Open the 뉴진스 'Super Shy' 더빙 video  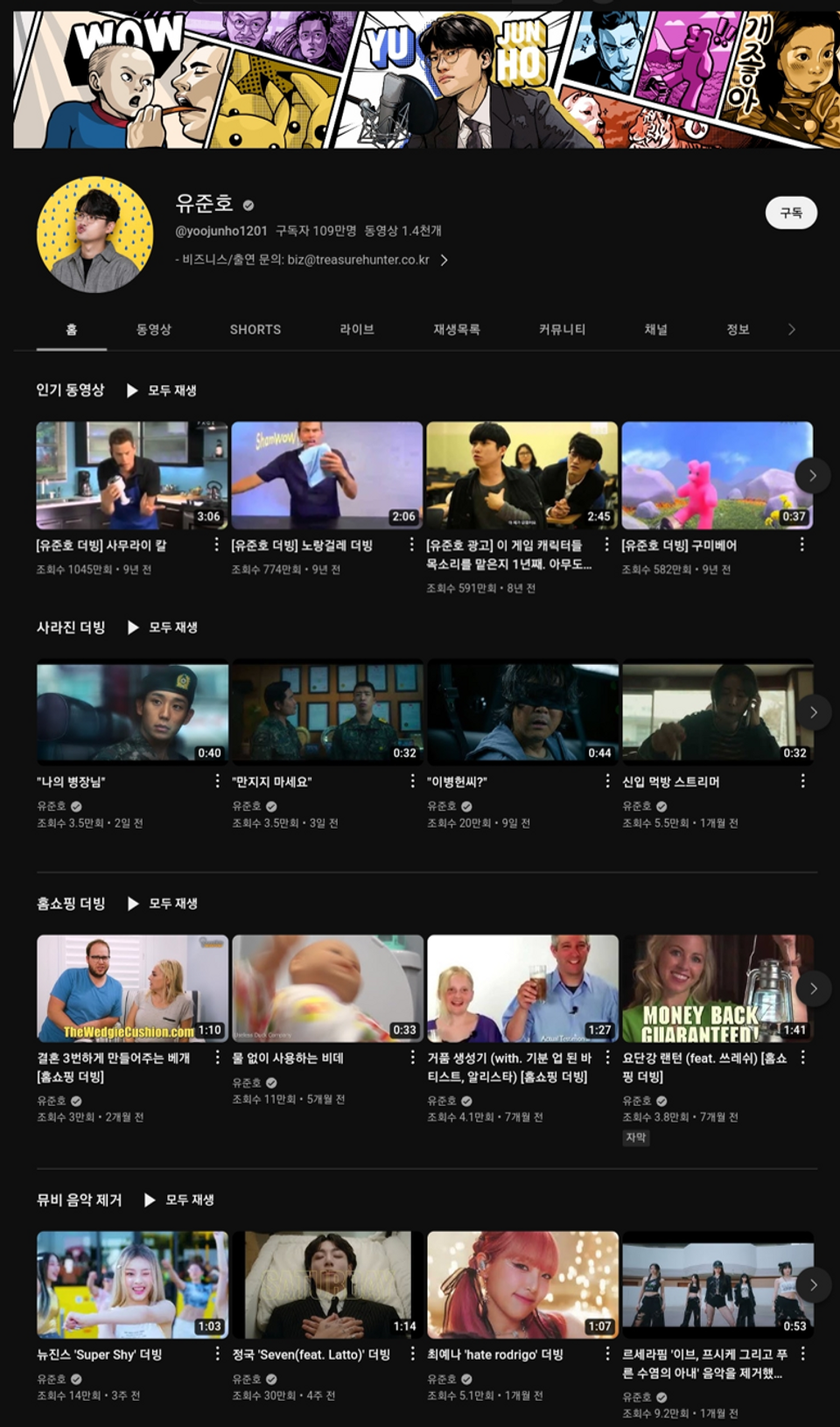point(132,1284)
